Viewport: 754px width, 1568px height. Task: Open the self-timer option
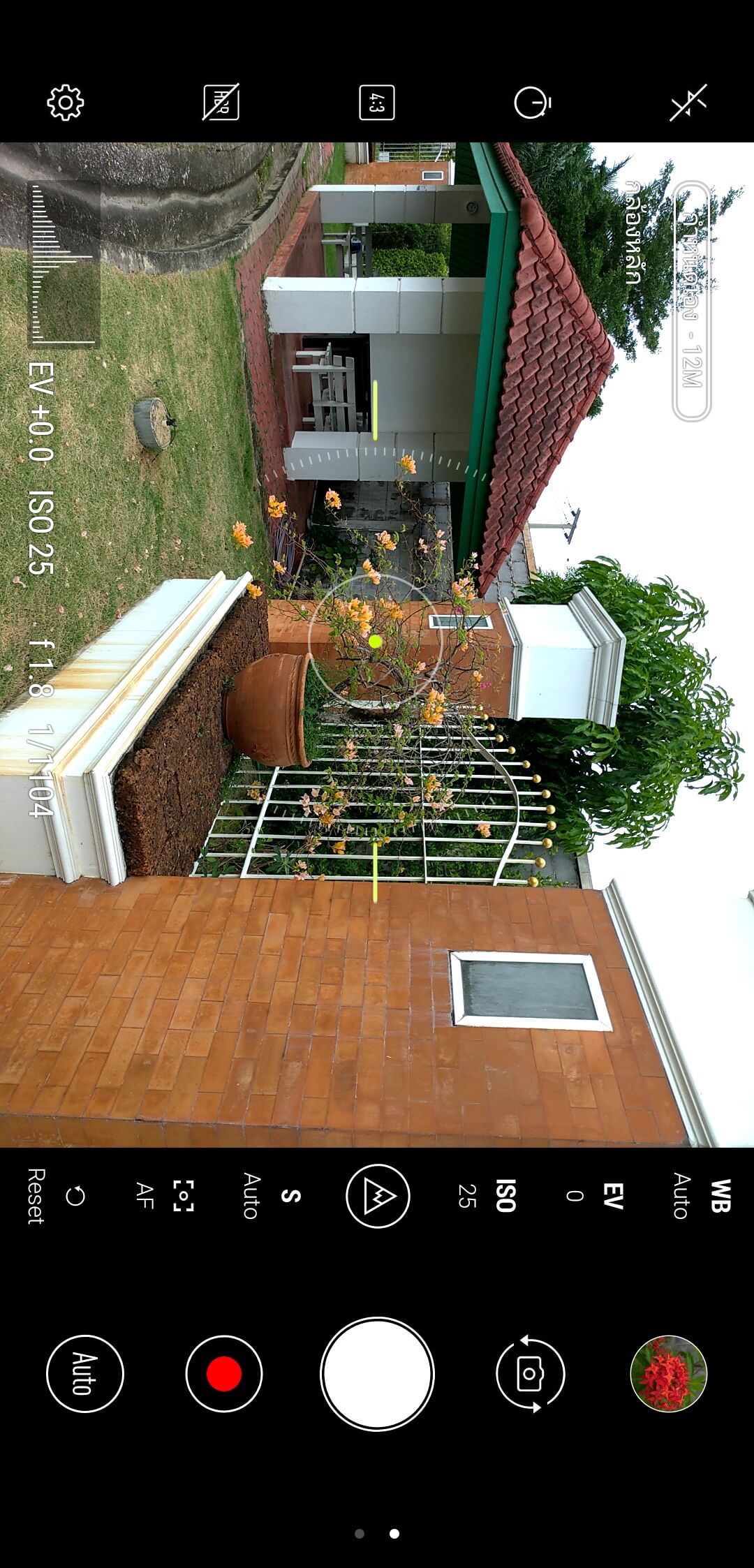[533, 103]
